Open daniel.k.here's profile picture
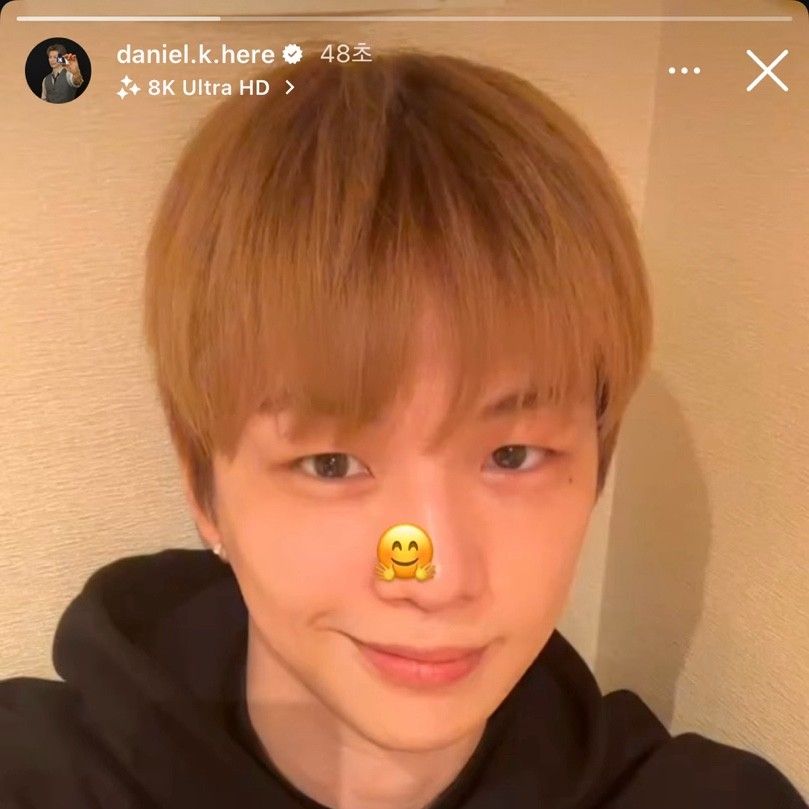The width and height of the screenshot is (809, 809). [x=58, y=70]
